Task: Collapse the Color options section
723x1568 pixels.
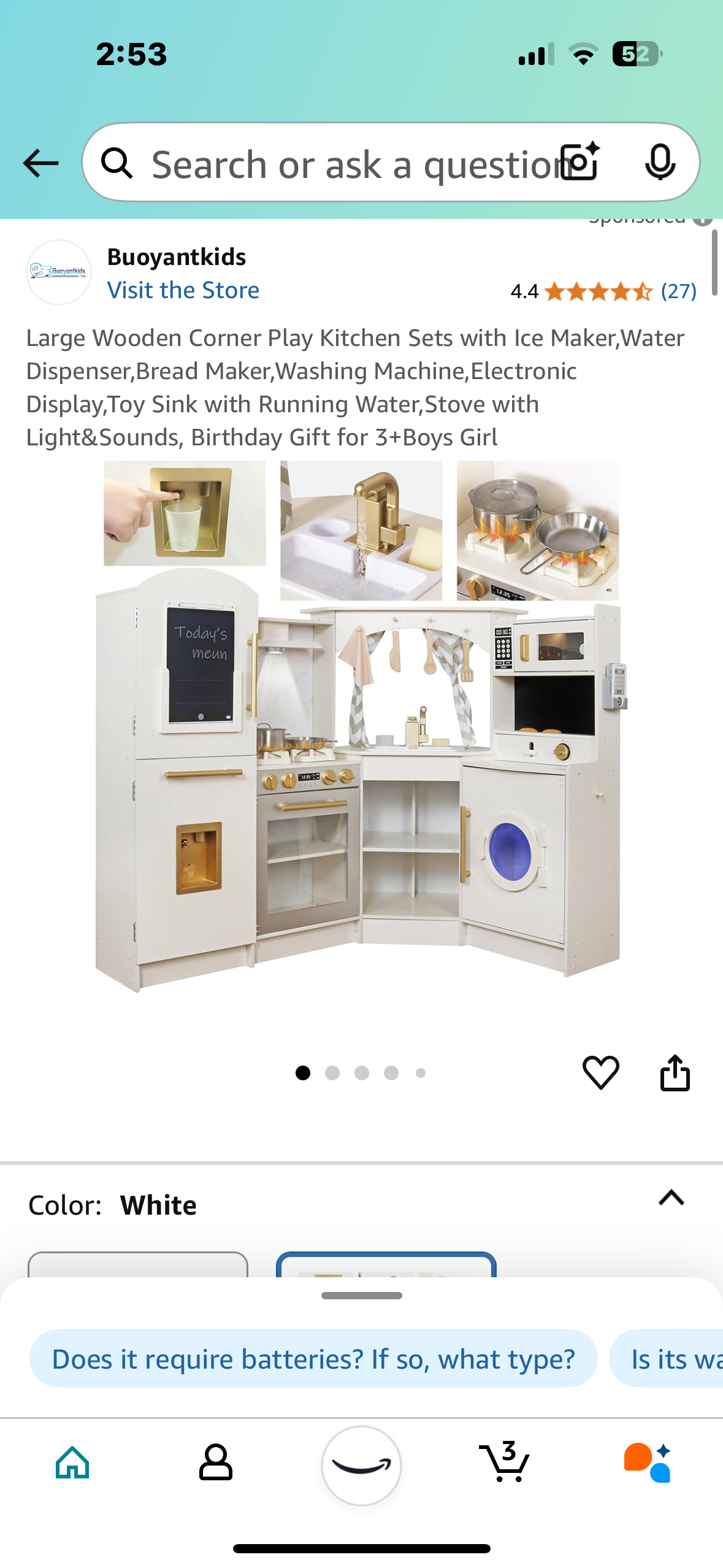Action: point(671,1198)
